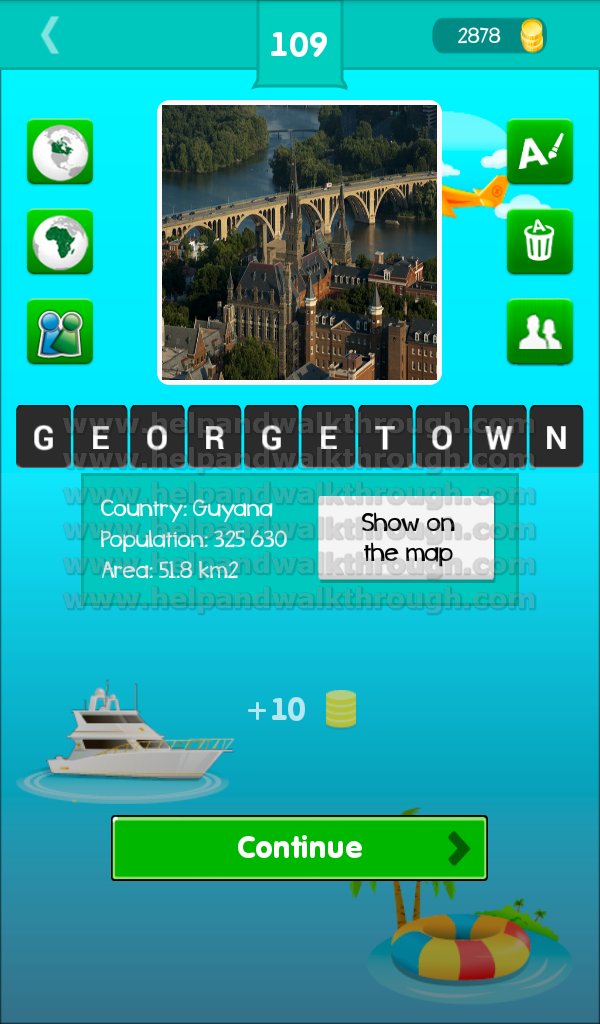Open the map-people icon button
The height and width of the screenshot is (1024, 600).
tap(60, 332)
